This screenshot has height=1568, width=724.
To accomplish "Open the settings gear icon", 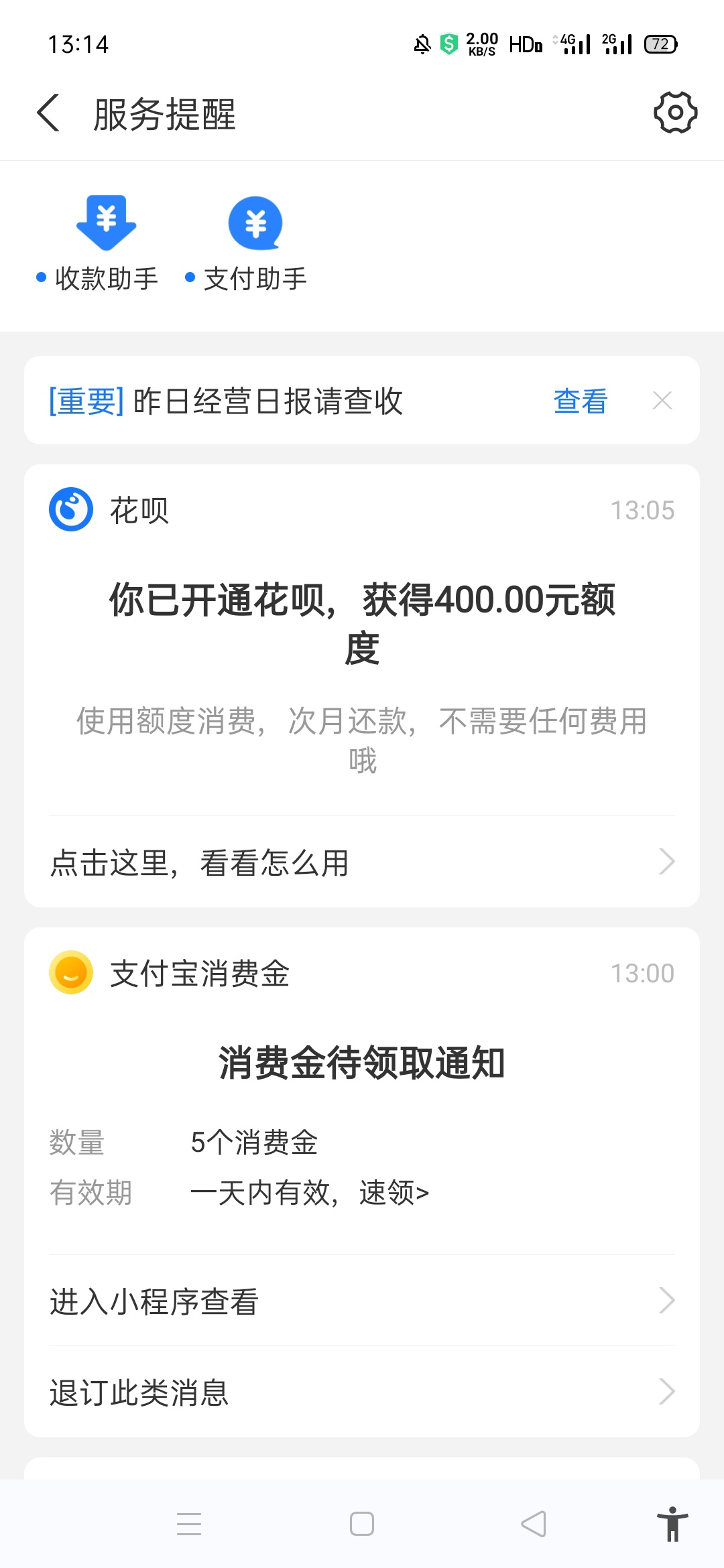I will pos(675,113).
